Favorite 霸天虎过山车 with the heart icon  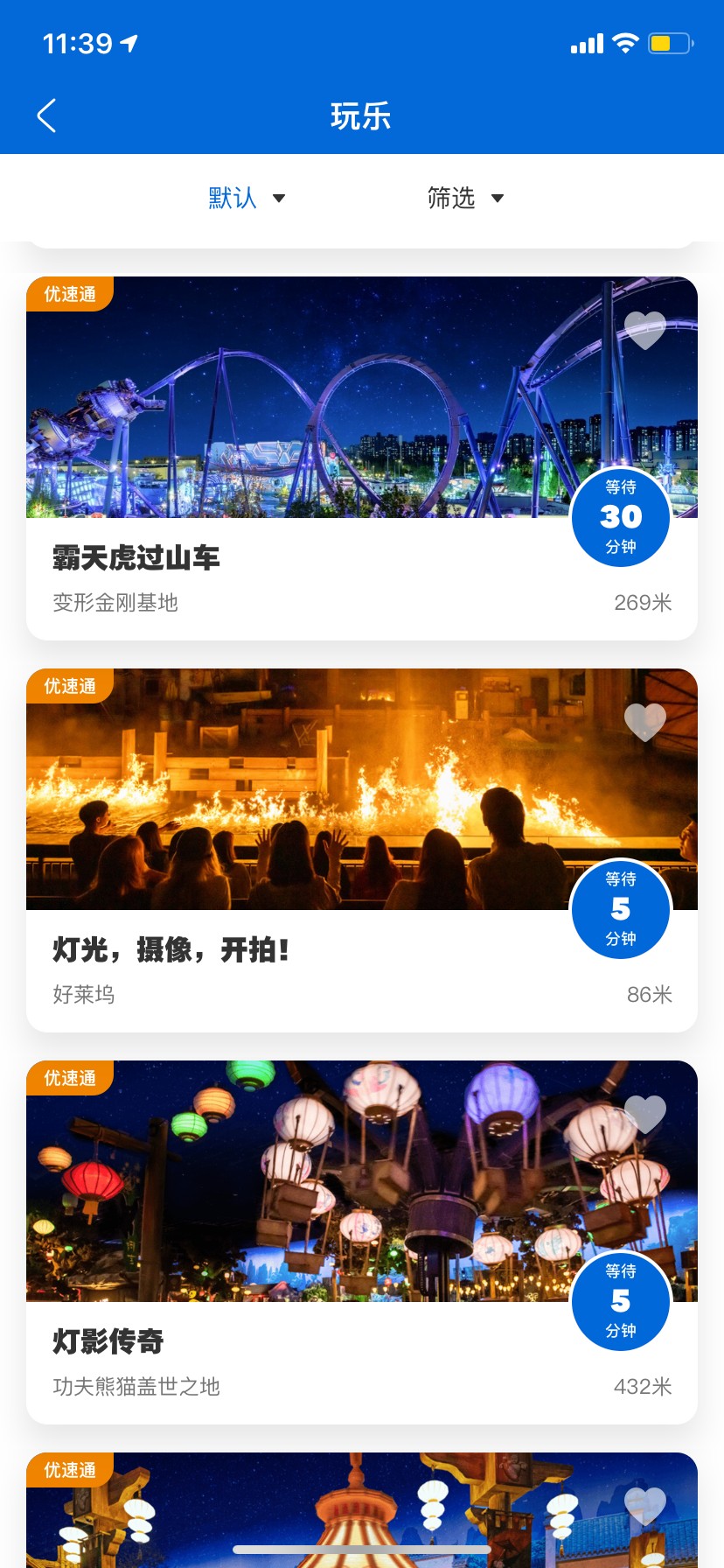(x=645, y=330)
